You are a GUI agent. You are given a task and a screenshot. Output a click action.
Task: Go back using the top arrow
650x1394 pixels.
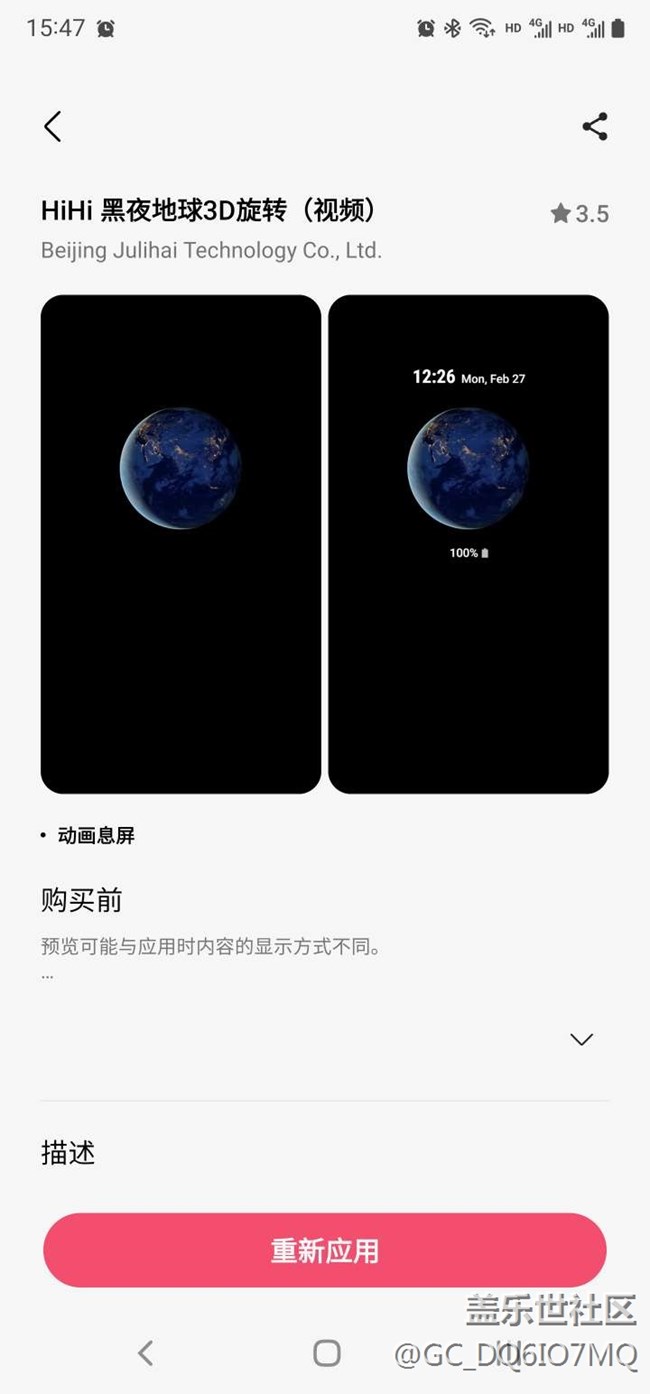point(53,126)
